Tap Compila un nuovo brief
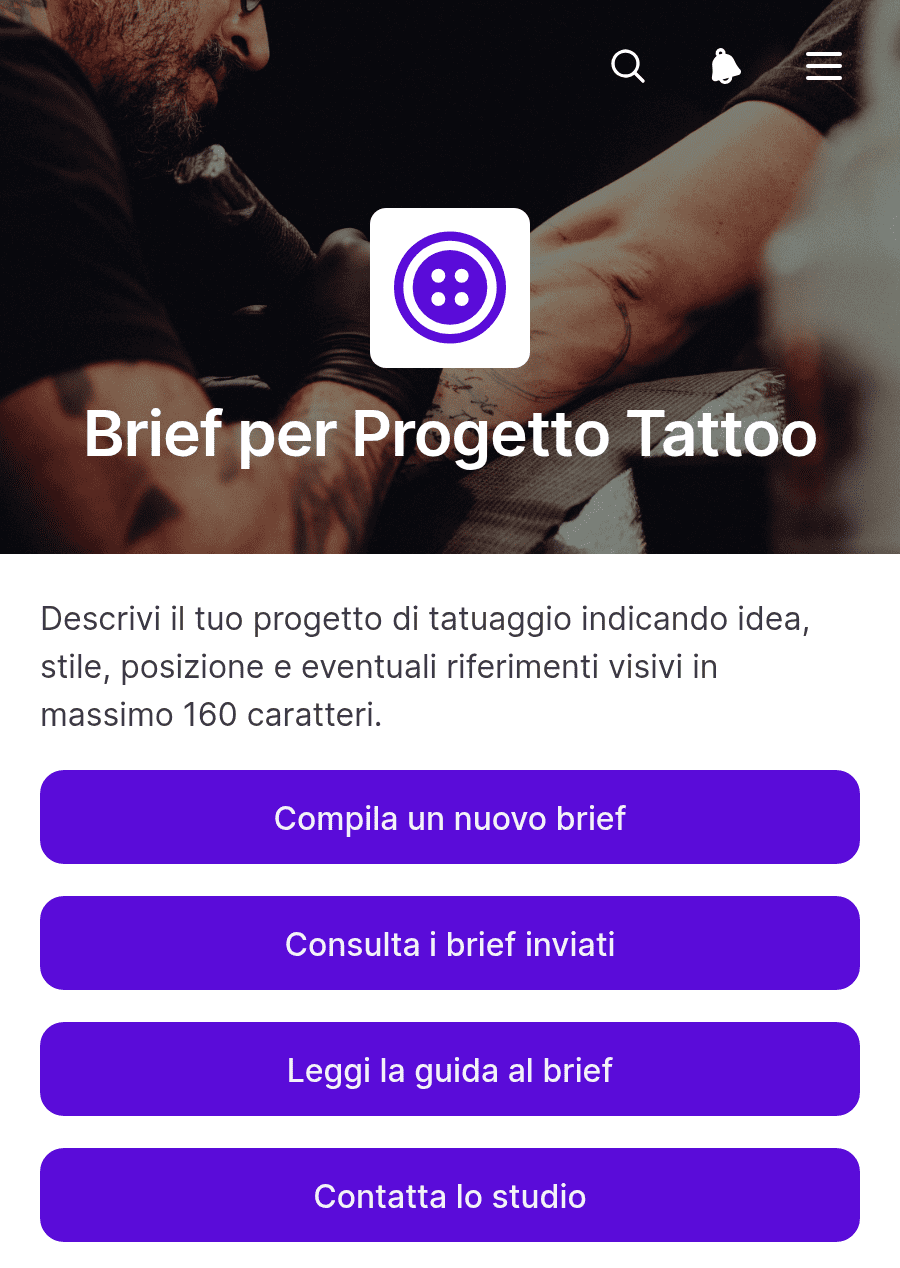 pos(450,817)
